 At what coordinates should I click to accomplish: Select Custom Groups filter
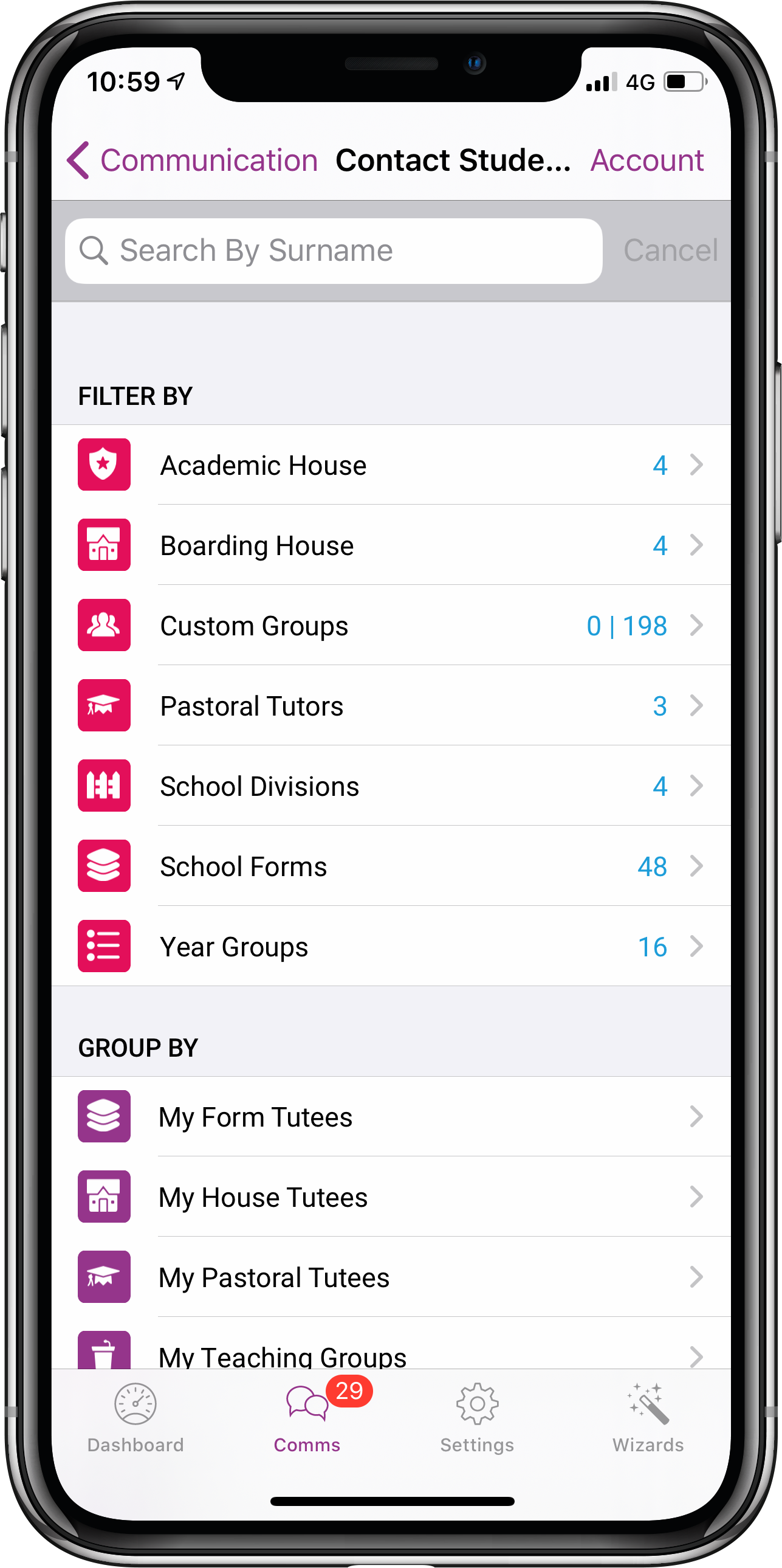pyautogui.click(x=391, y=626)
